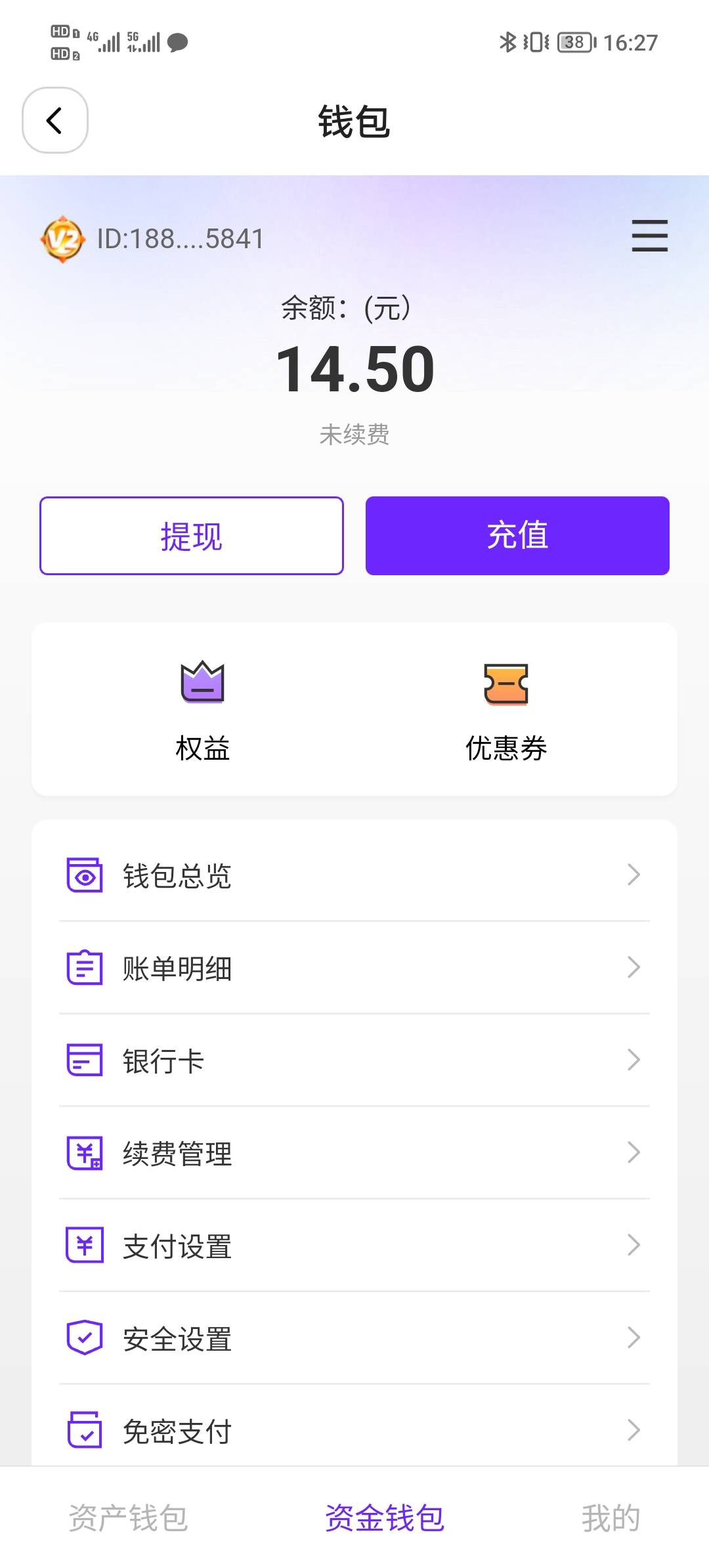Image resolution: width=709 pixels, height=1568 pixels.
Task: Open 续费管理 renewal management
Action: [354, 1153]
